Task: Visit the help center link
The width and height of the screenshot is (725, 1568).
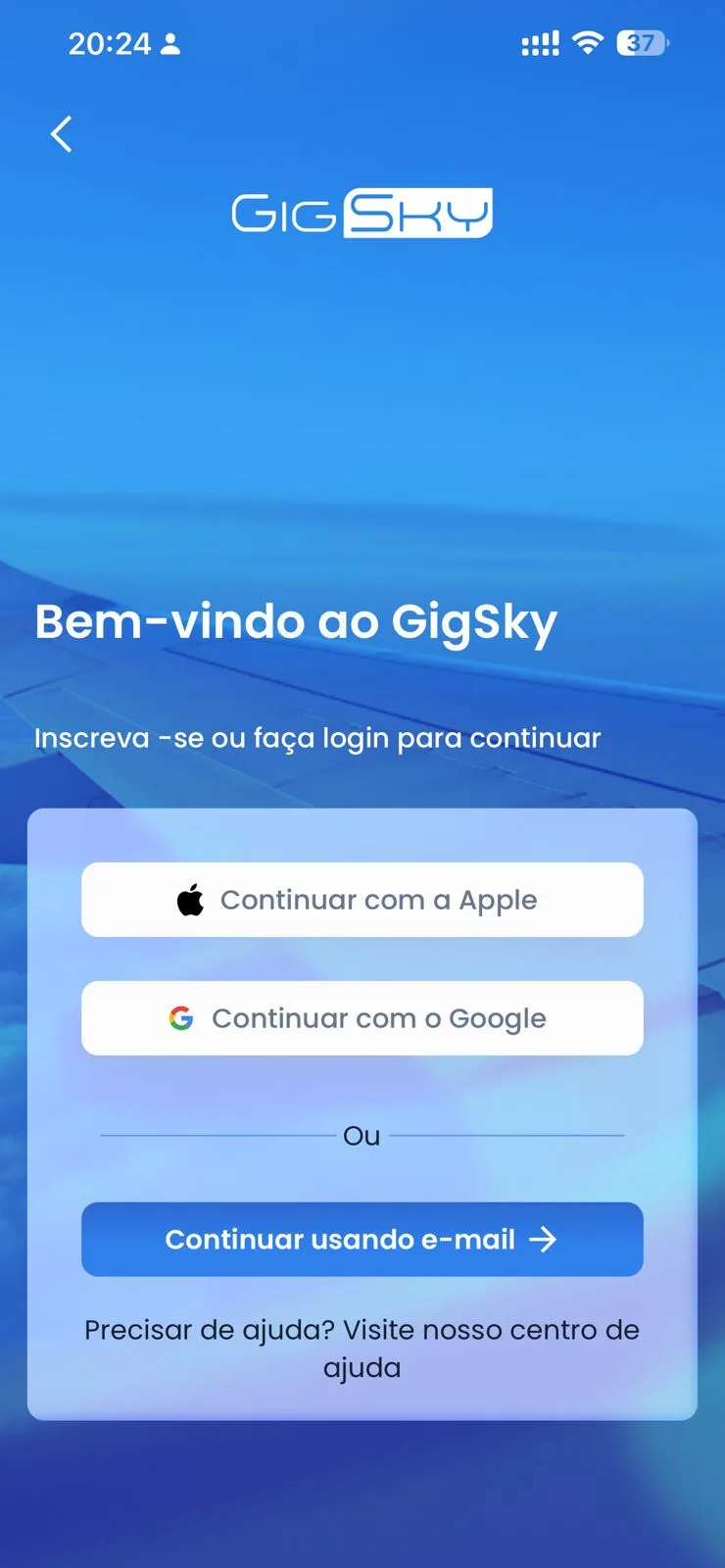Action: click(x=362, y=1347)
